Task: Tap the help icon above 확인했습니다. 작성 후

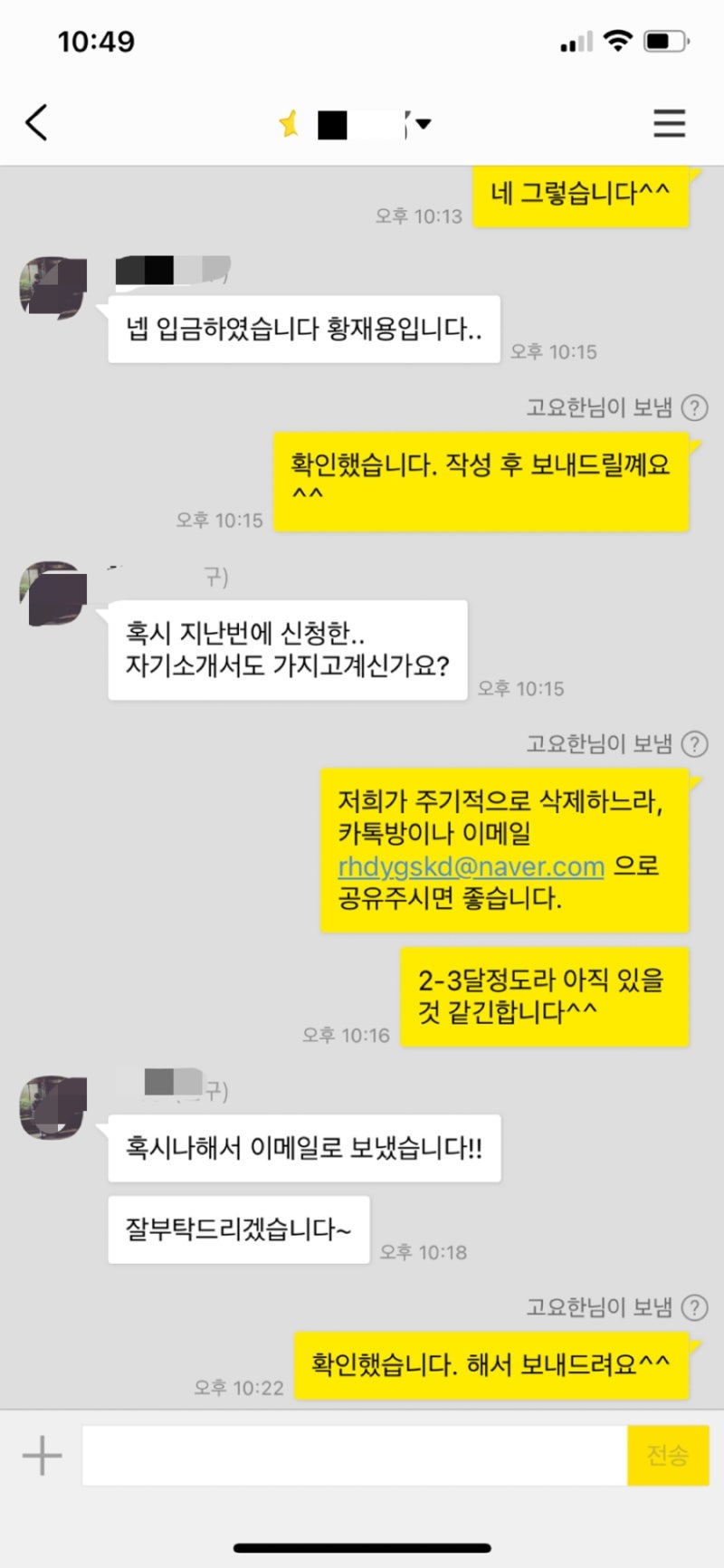Action: click(694, 408)
